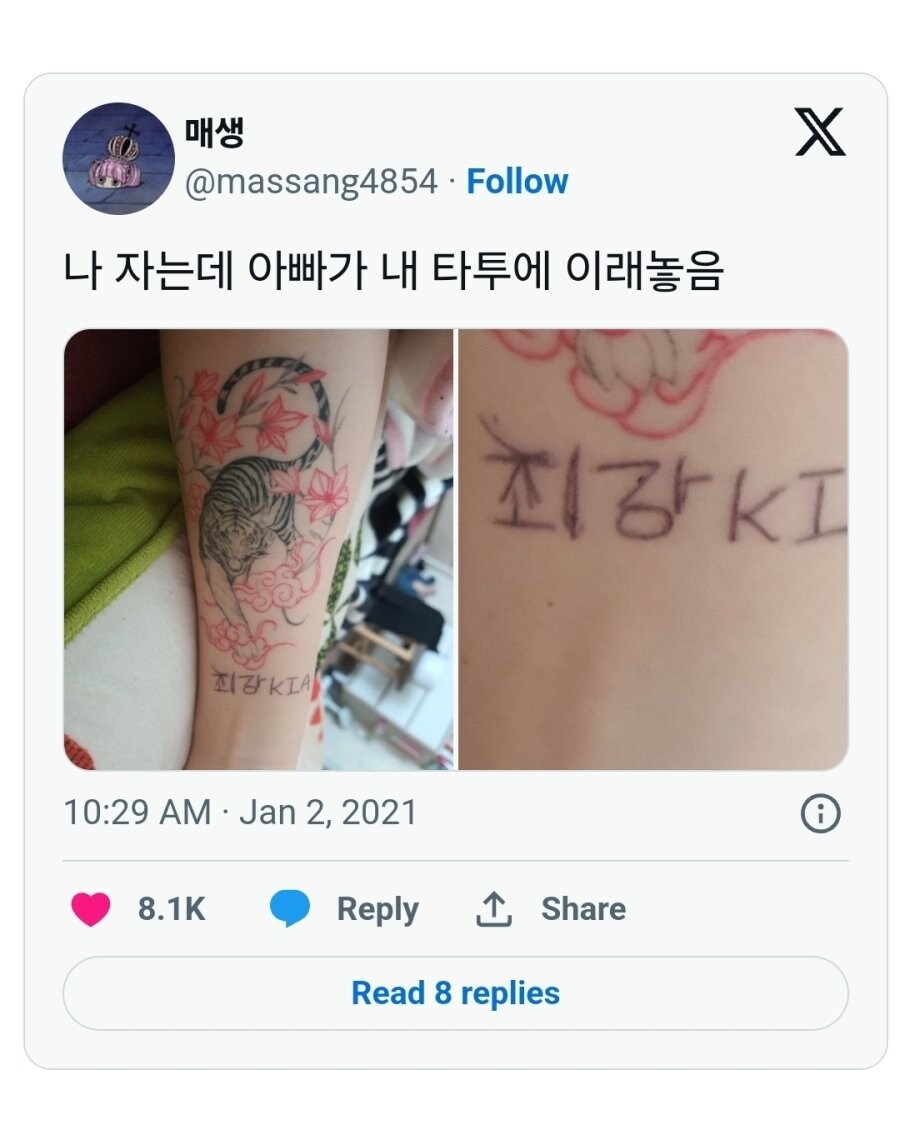Read 8 replies
Screen dimensions: 900x1125
click(x=455, y=993)
